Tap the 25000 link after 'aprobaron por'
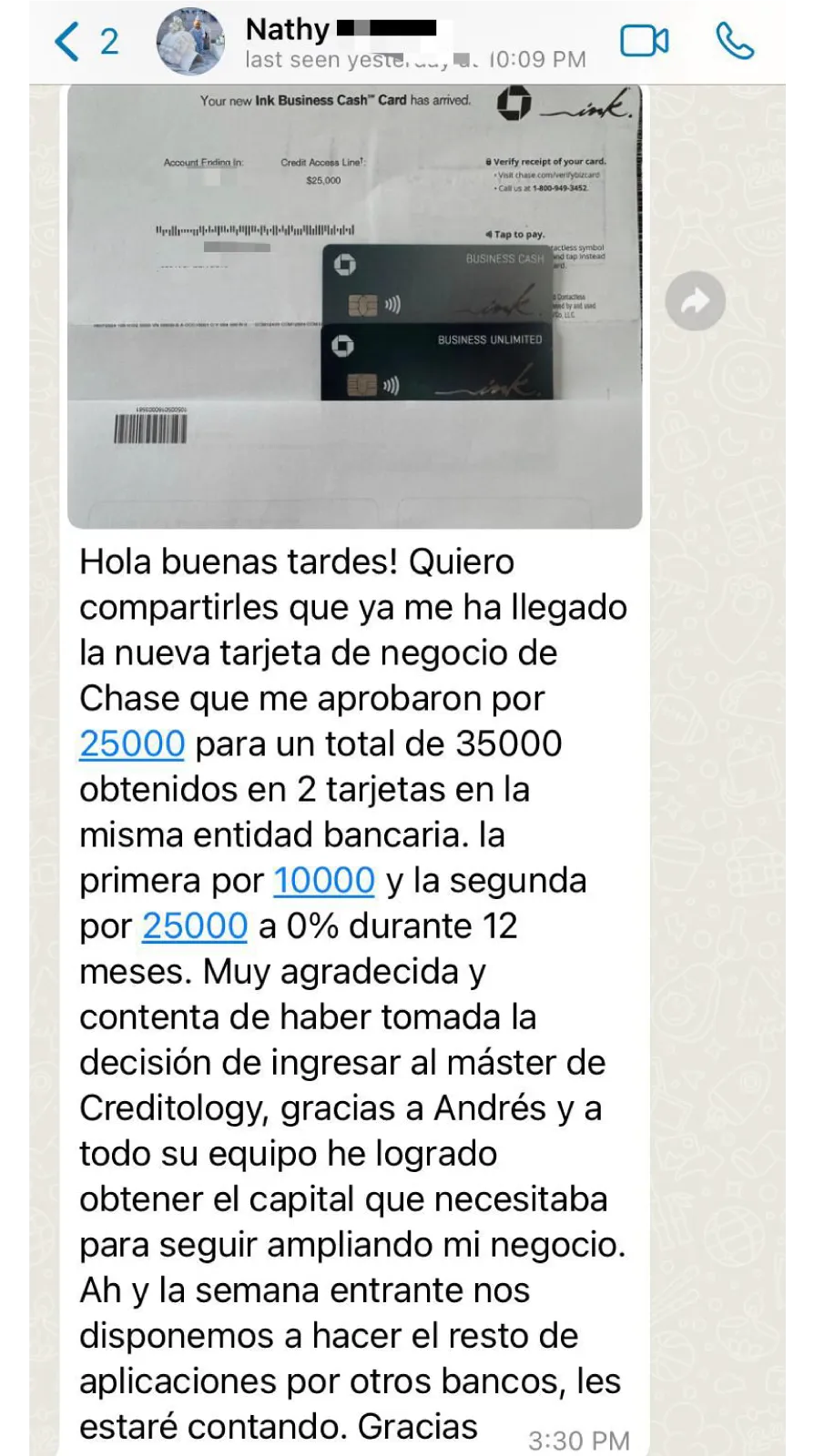814x1456 pixels. pos(132,744)
